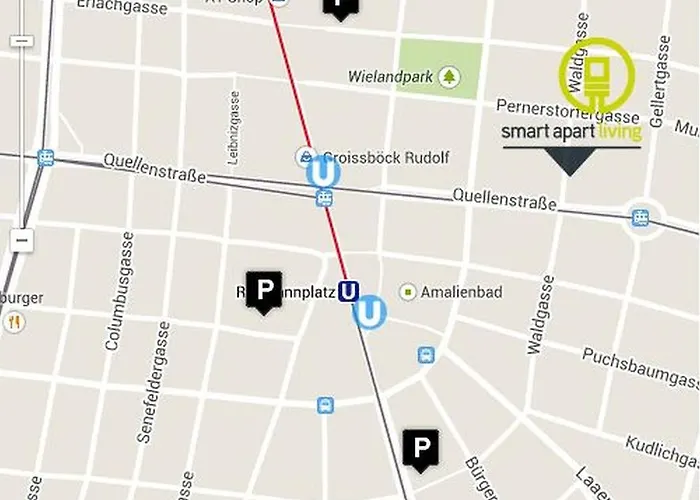Tap the Wielandpark place pin
This screenshot has height=500, width=700.
coord(449,76)
